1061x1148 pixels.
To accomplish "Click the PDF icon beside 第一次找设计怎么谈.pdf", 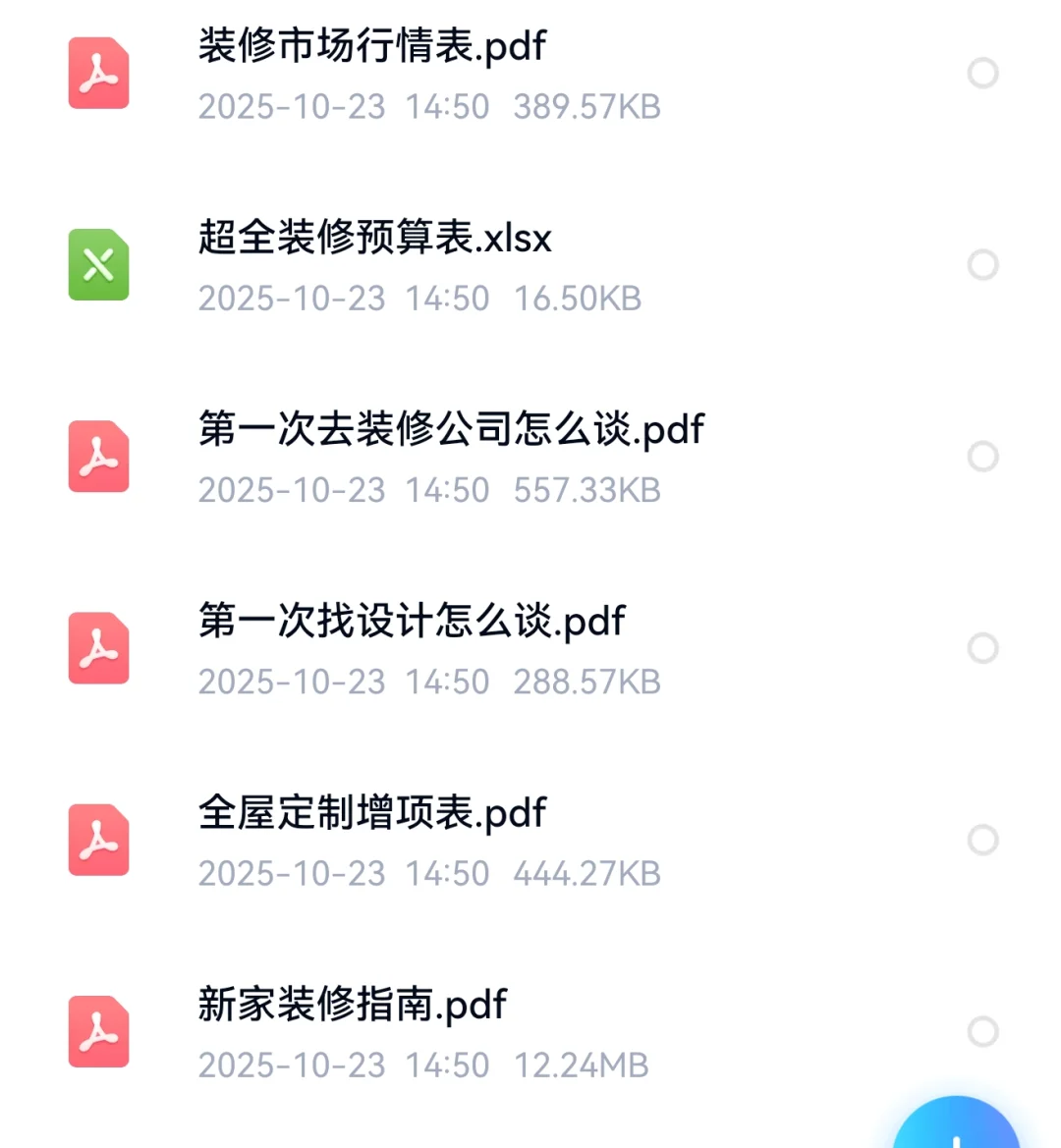I will pyautogui.click(x=97, y=648).
